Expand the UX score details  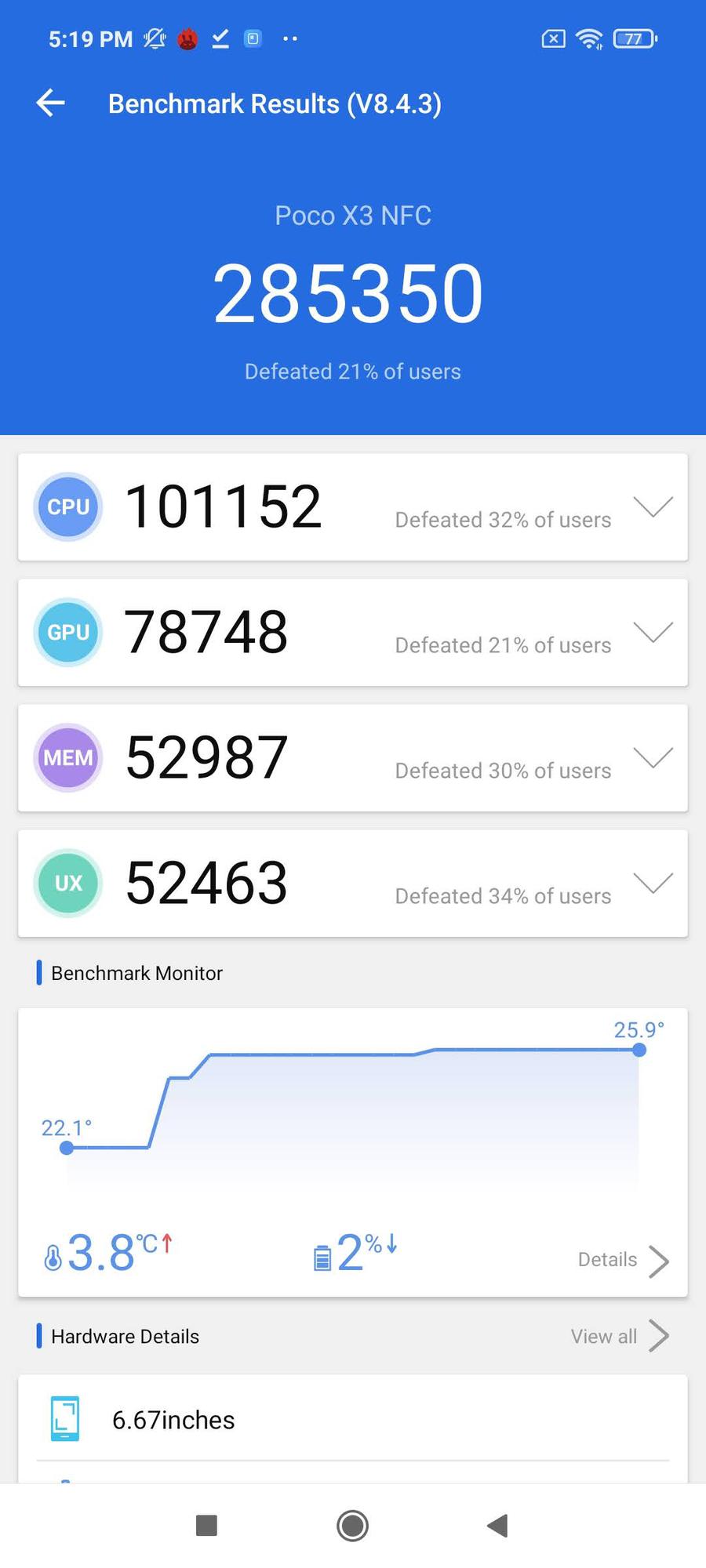pyautogui.click(x=653, y=883)
